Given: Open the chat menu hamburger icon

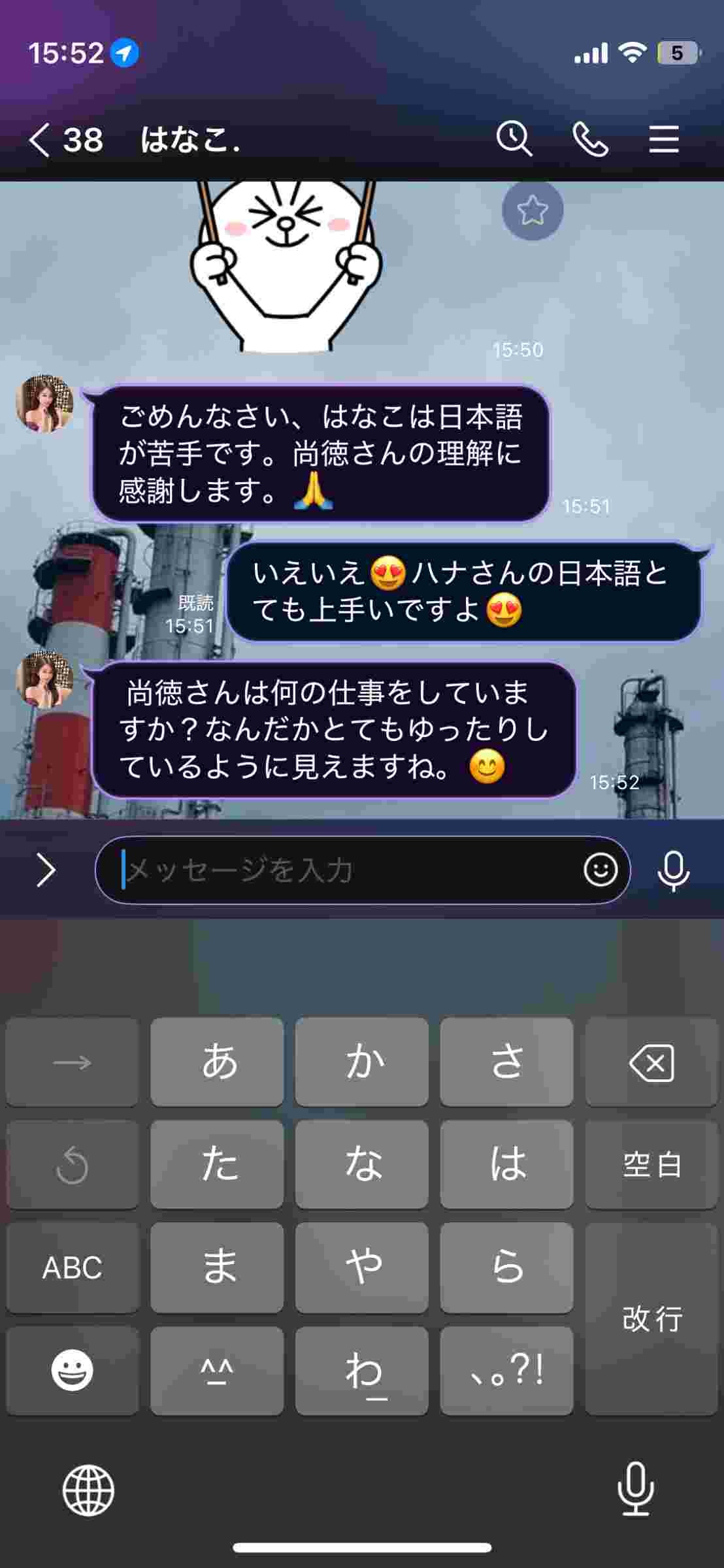Looking at the screenshot, I should (x=664, y=140).
